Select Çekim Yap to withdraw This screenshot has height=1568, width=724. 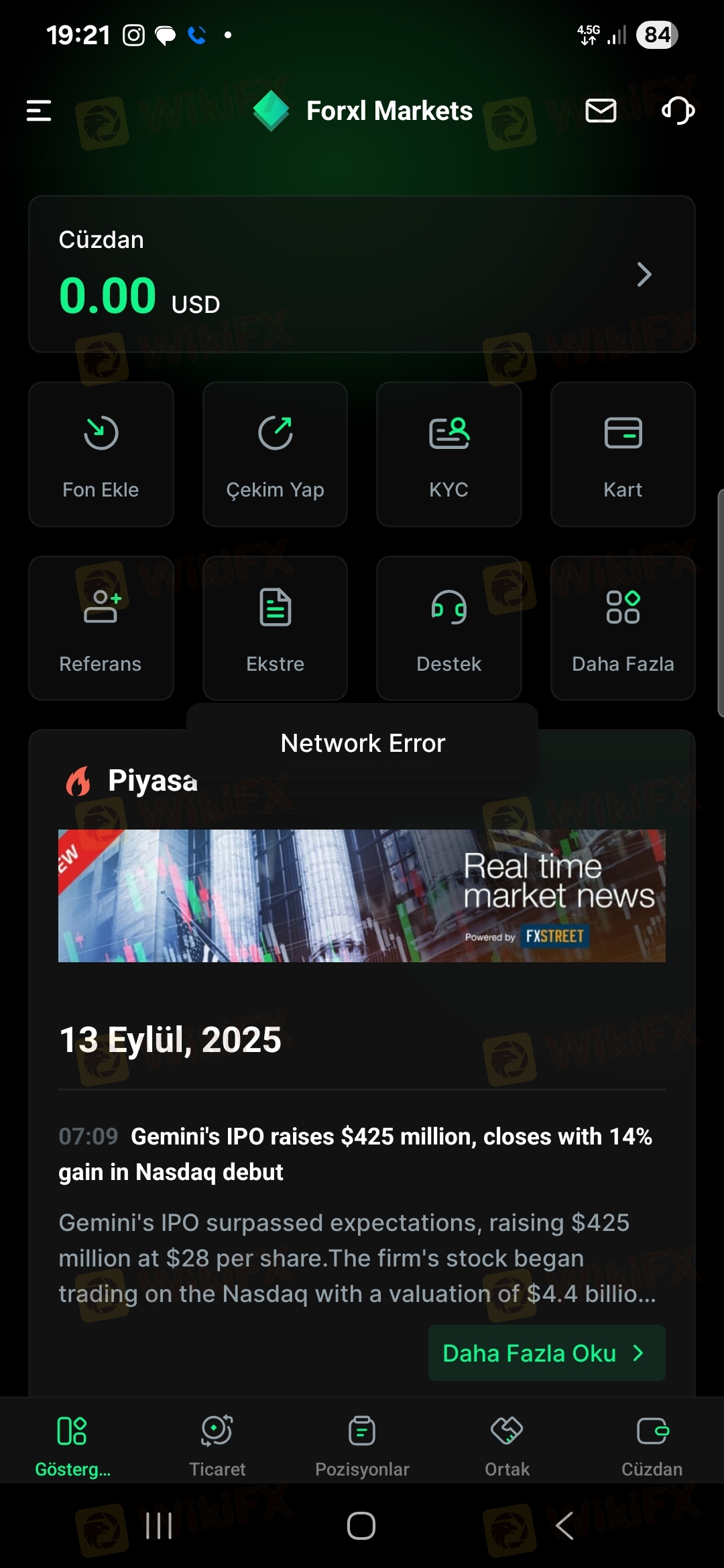click(275, 454)
